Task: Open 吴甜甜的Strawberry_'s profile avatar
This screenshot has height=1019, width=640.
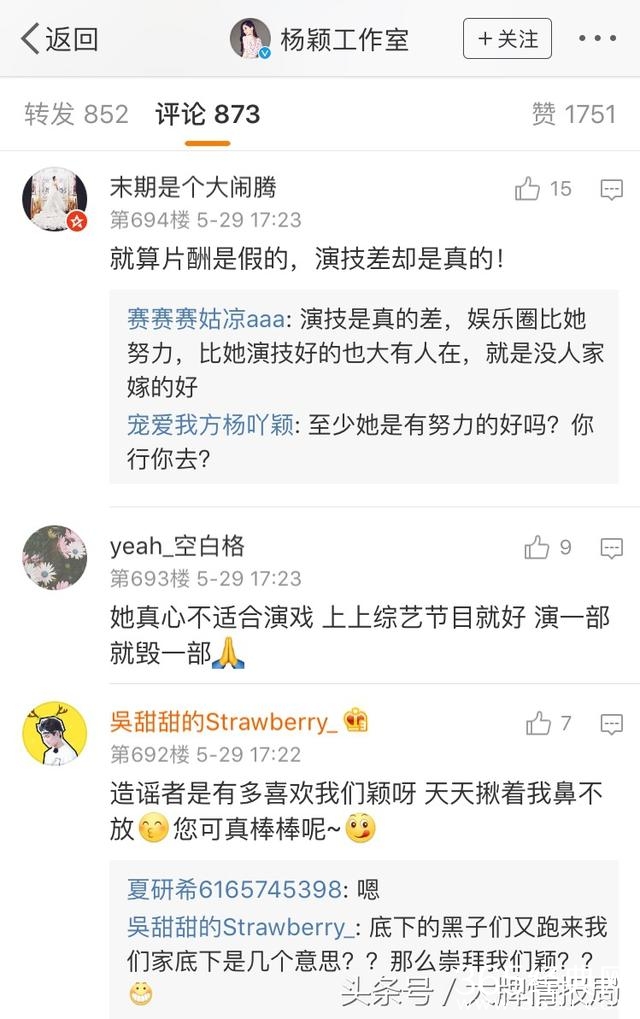Action: pos(55,733)
